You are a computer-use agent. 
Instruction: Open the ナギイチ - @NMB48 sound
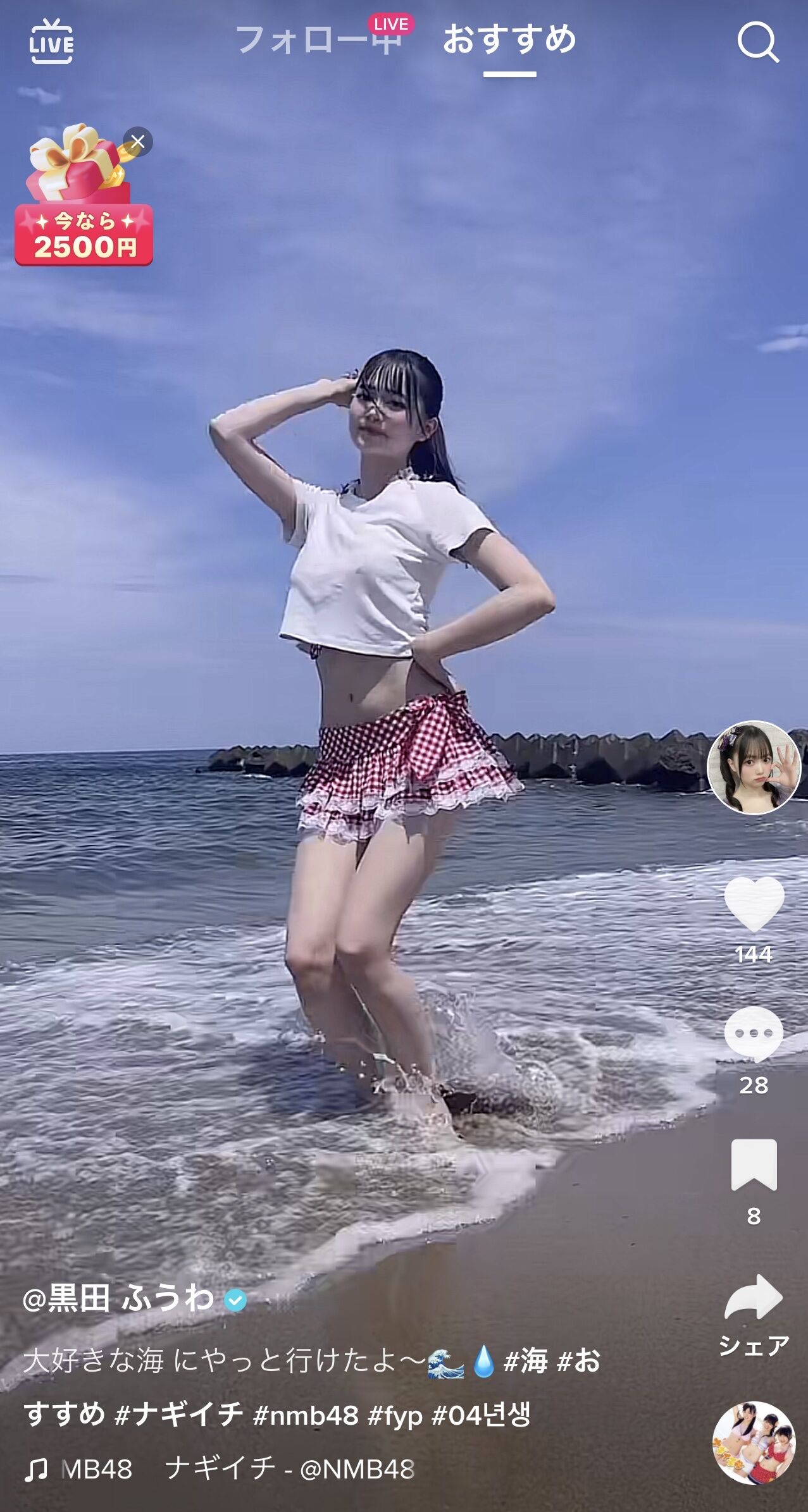(x=290, y=1468)
